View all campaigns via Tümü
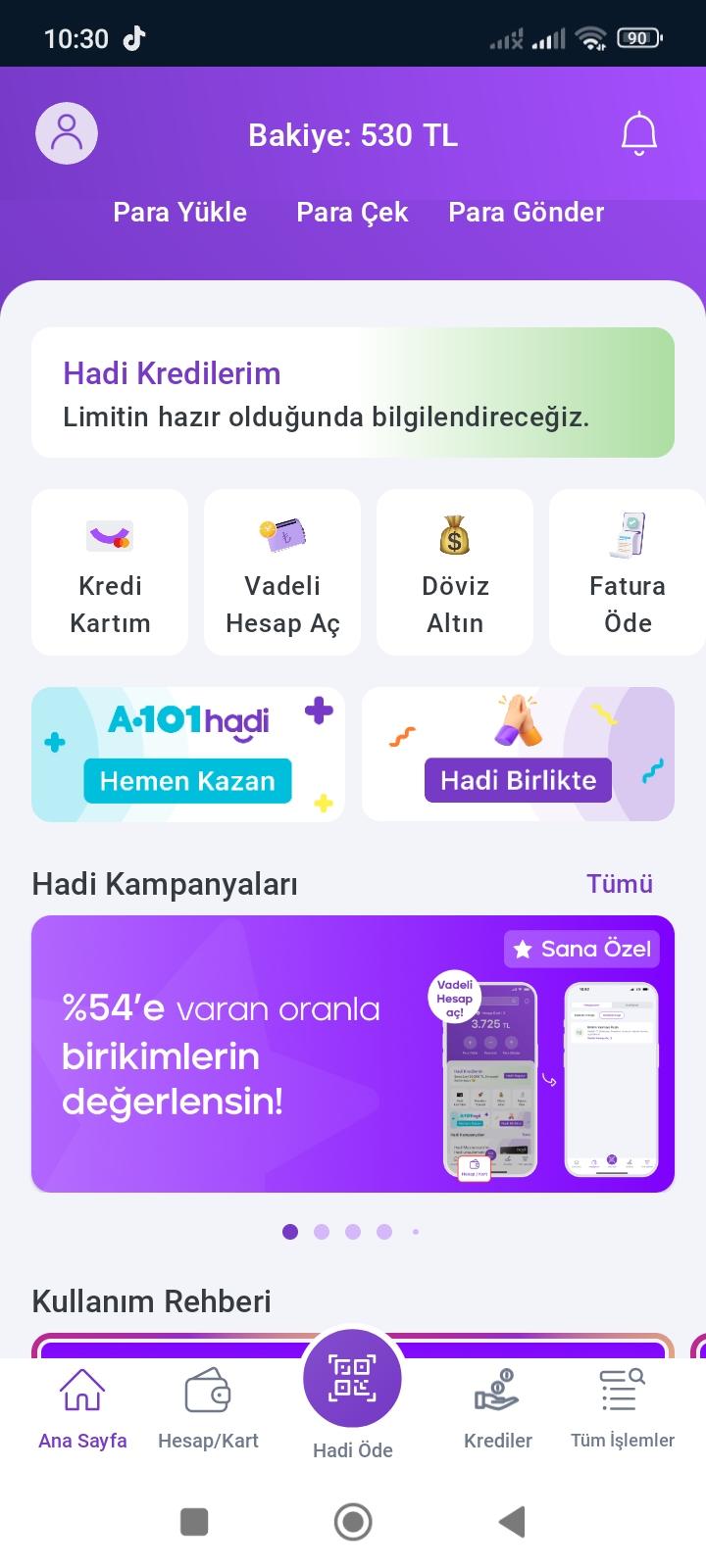Viewport: 706px width, 1568px height. (620, 884)
